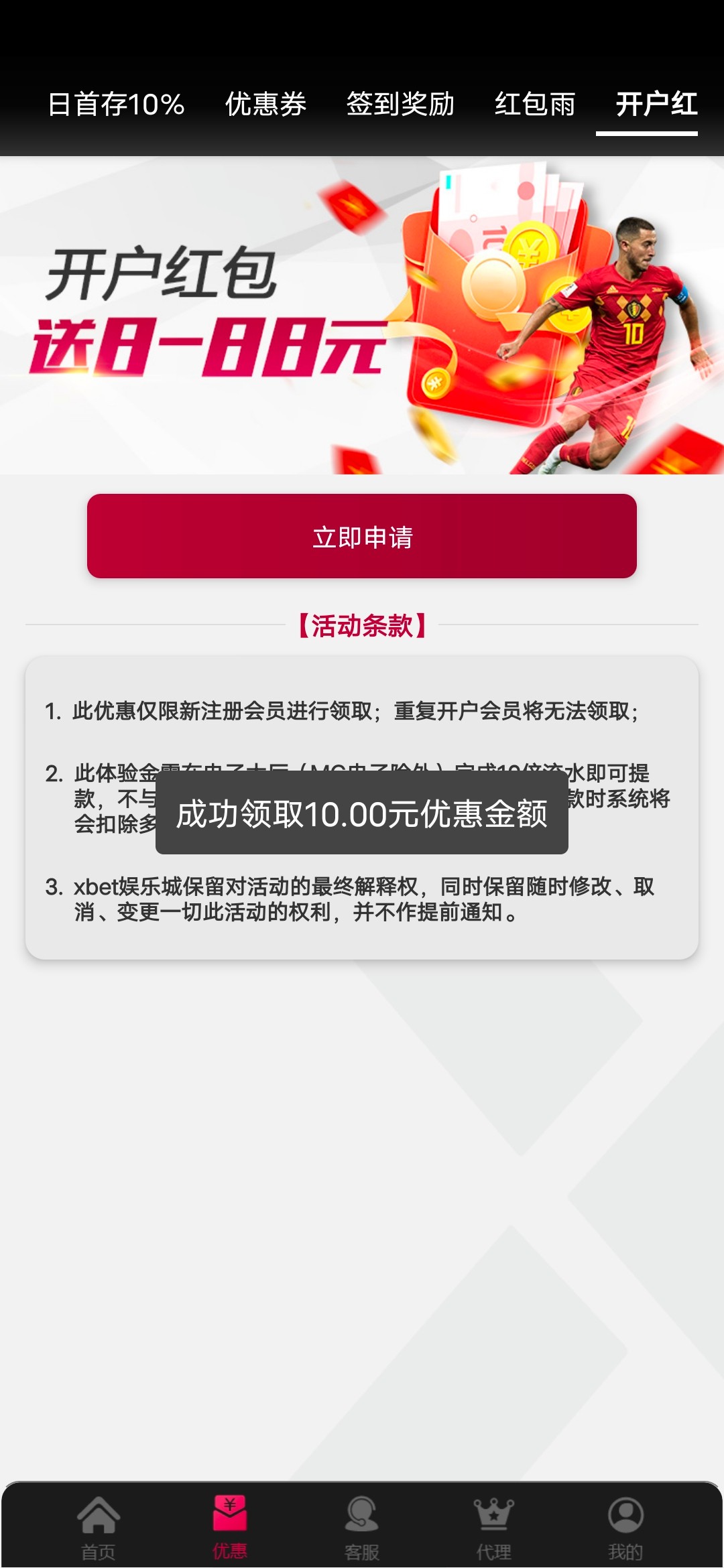Open the 优惠券 tab
This screenshot has width=724, height=1568.
(265, 105)
